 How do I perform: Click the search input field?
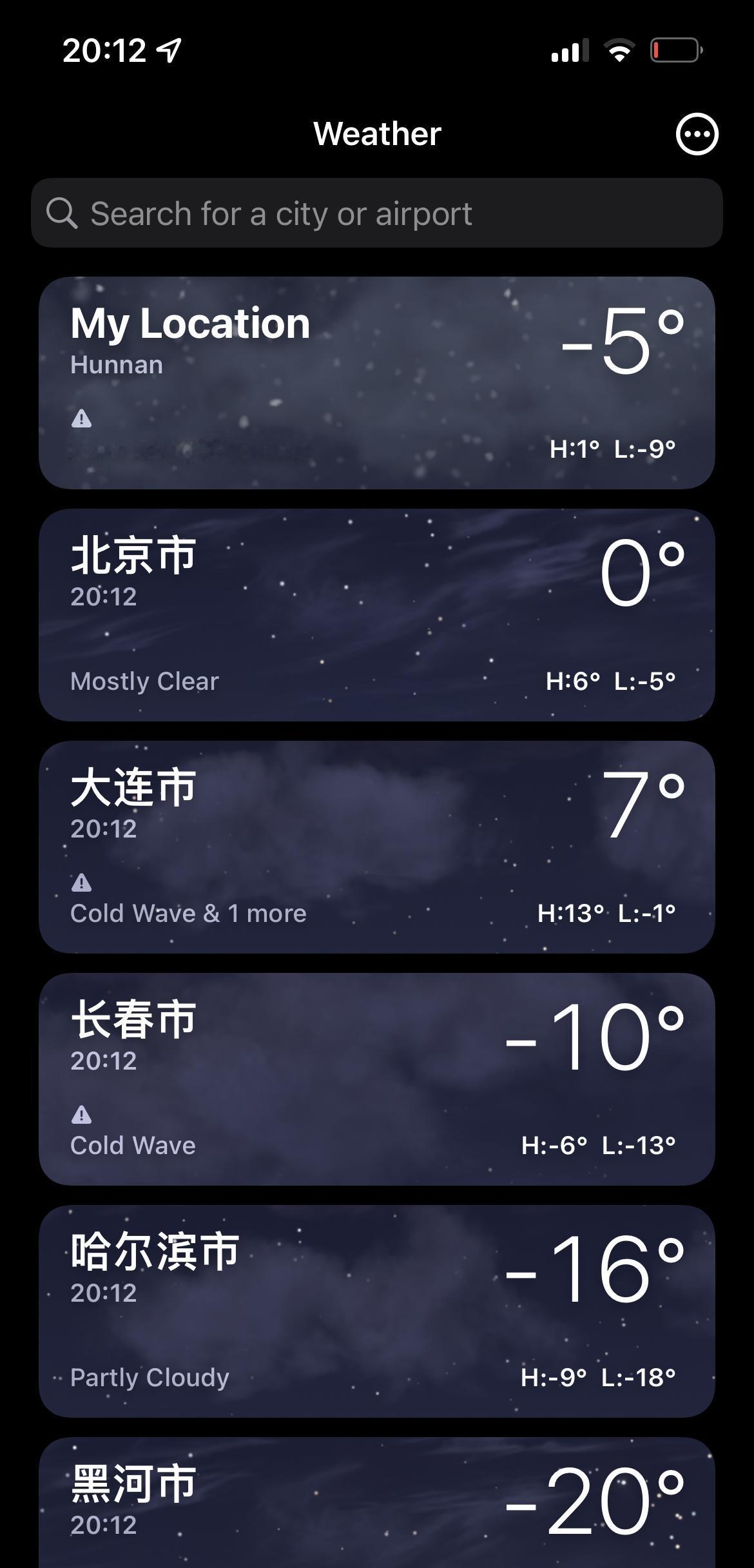pyautogui.click(x=377, y=212)
